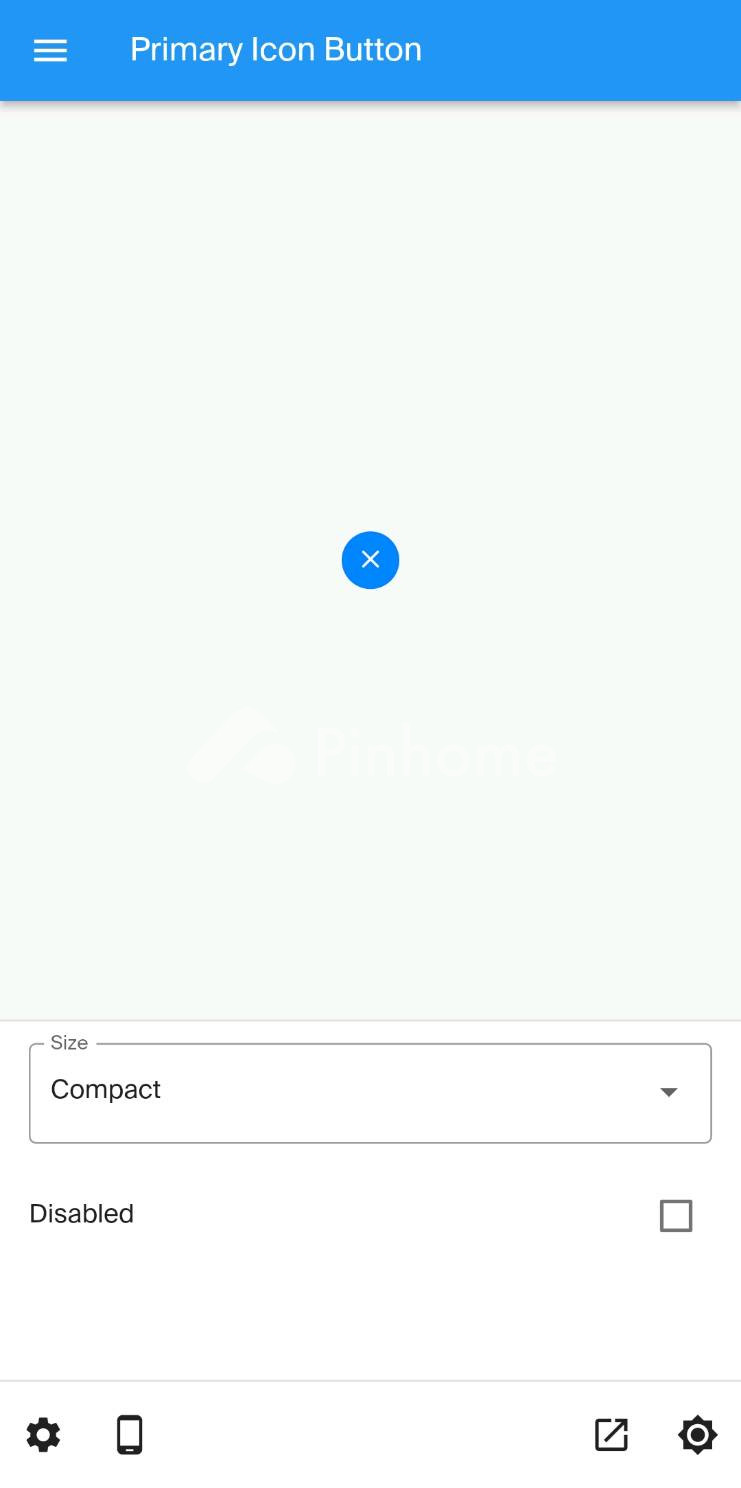Screen dimensions: 741x1488
Task: Open the hamburger drawer menu
Action: click(x=50, y=50)
